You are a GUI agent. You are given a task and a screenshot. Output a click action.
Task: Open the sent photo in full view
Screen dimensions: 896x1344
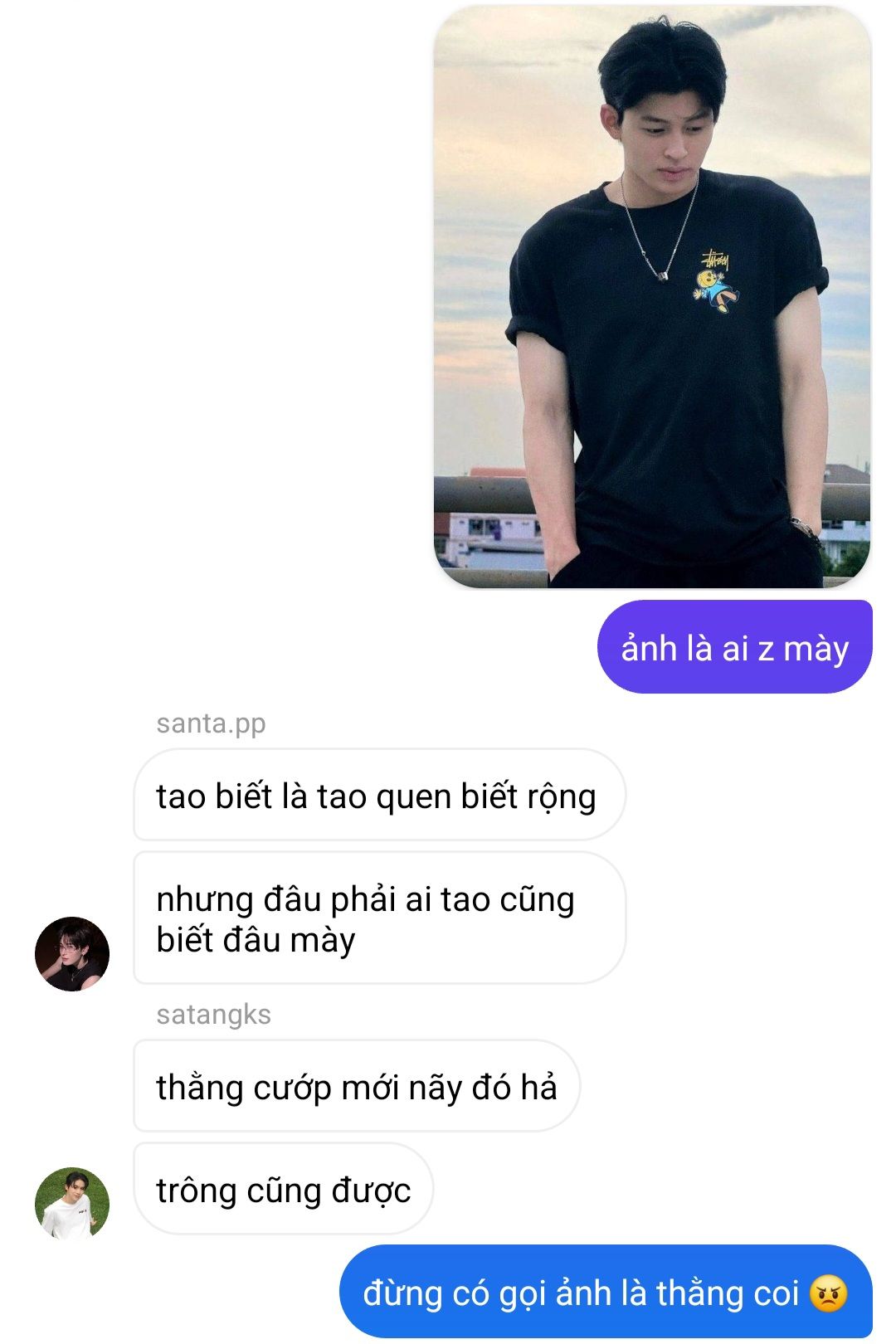(x=652, y=297)
